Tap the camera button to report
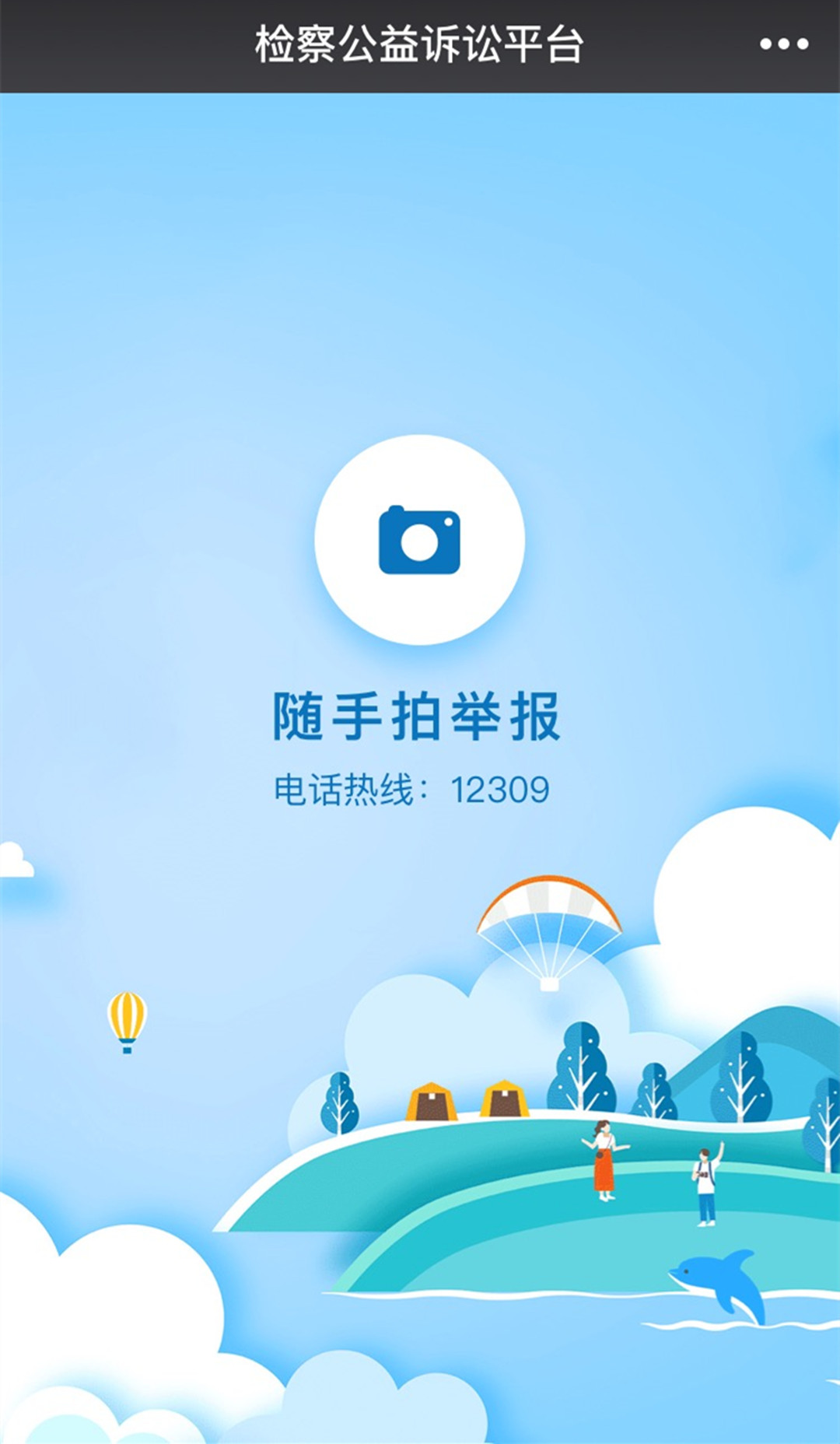The height and width of the screenshot is (1444, 840). click(419, 540)
